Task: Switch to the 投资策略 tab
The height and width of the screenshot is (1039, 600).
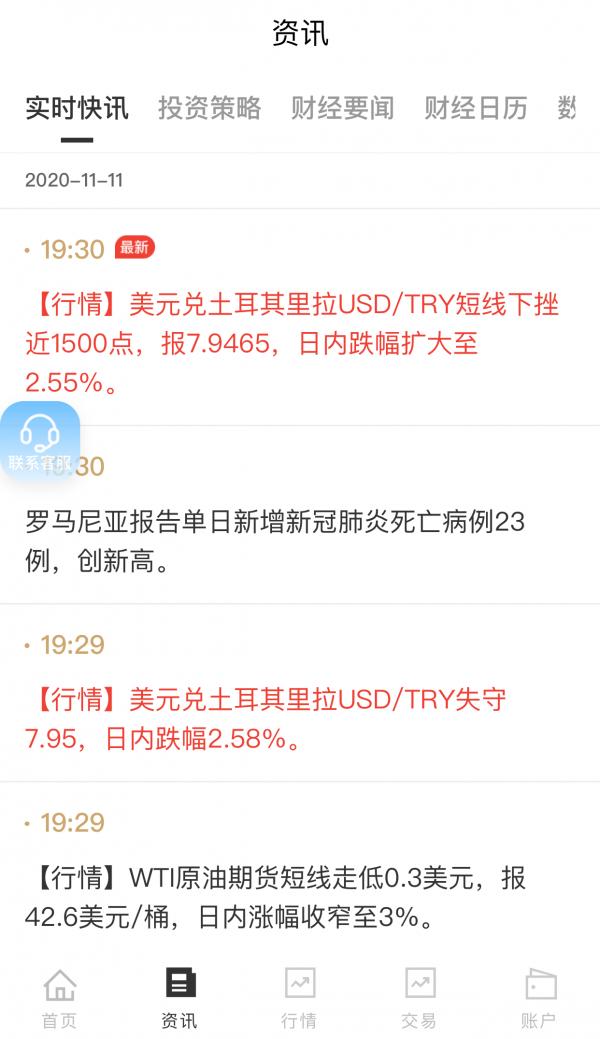Action: click(x=209, y=108)
